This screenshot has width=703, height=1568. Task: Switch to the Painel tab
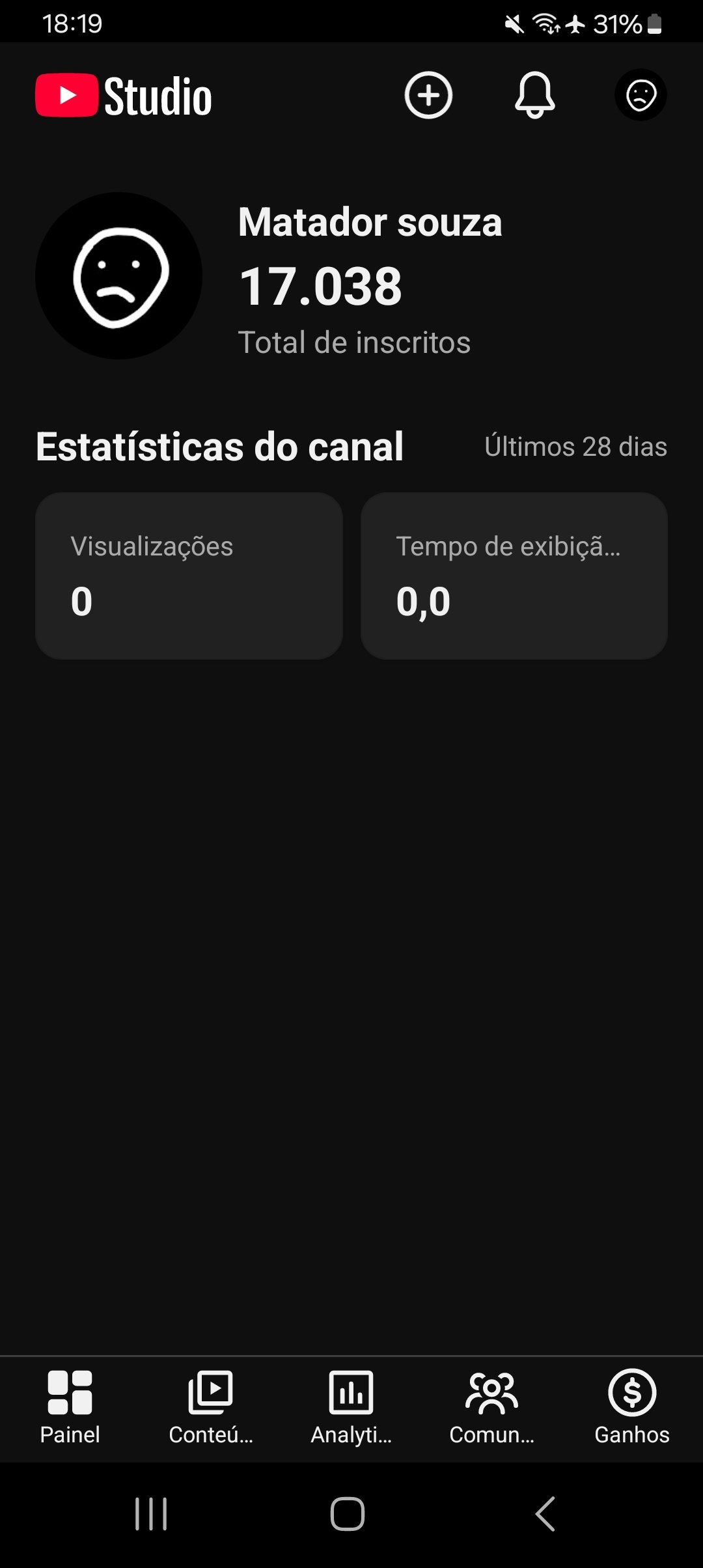pyautogui.click(x=70, y=1407)
